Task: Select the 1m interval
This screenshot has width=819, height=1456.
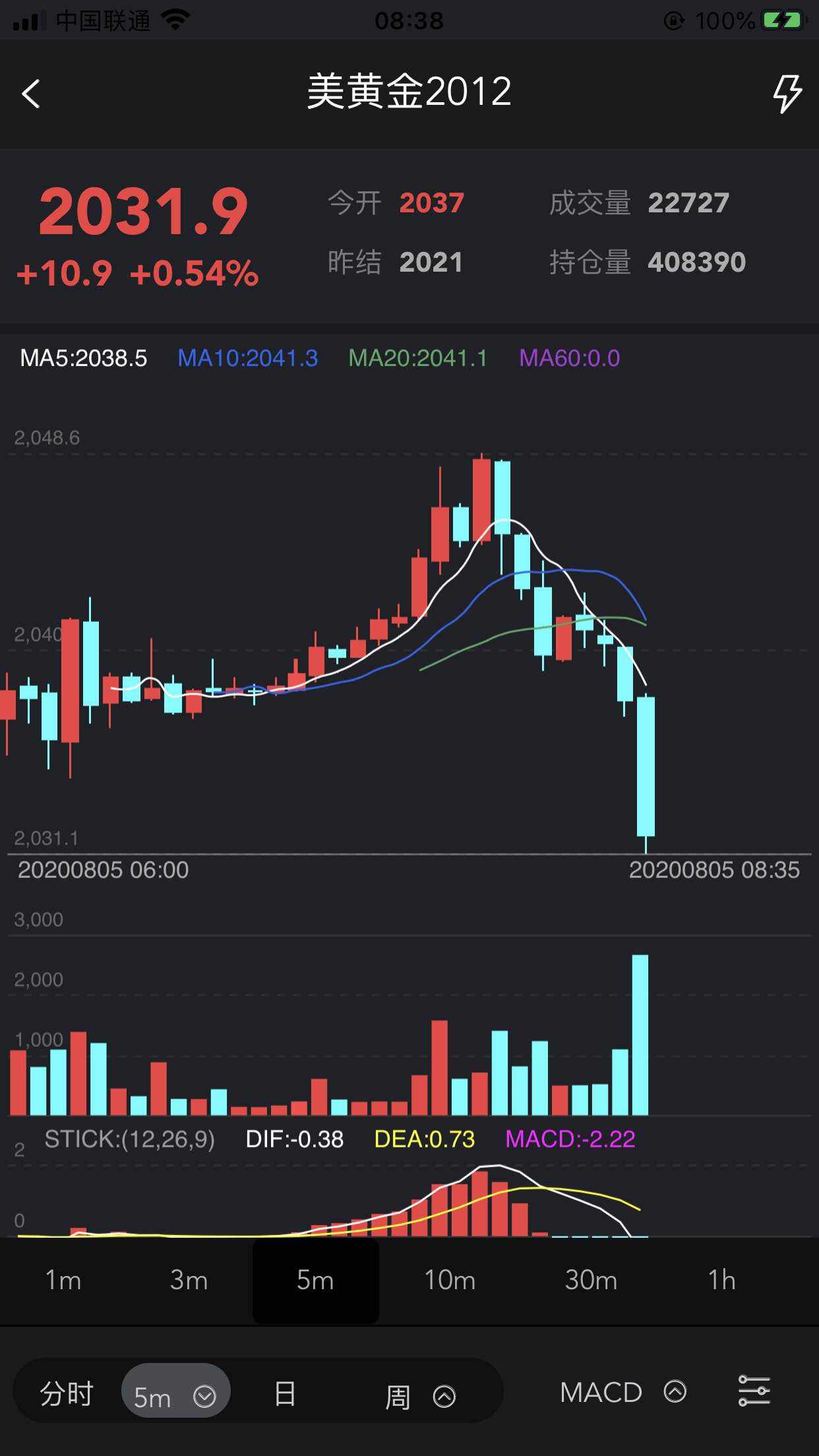Action: pyautogui.click(x=63, y=1280)
